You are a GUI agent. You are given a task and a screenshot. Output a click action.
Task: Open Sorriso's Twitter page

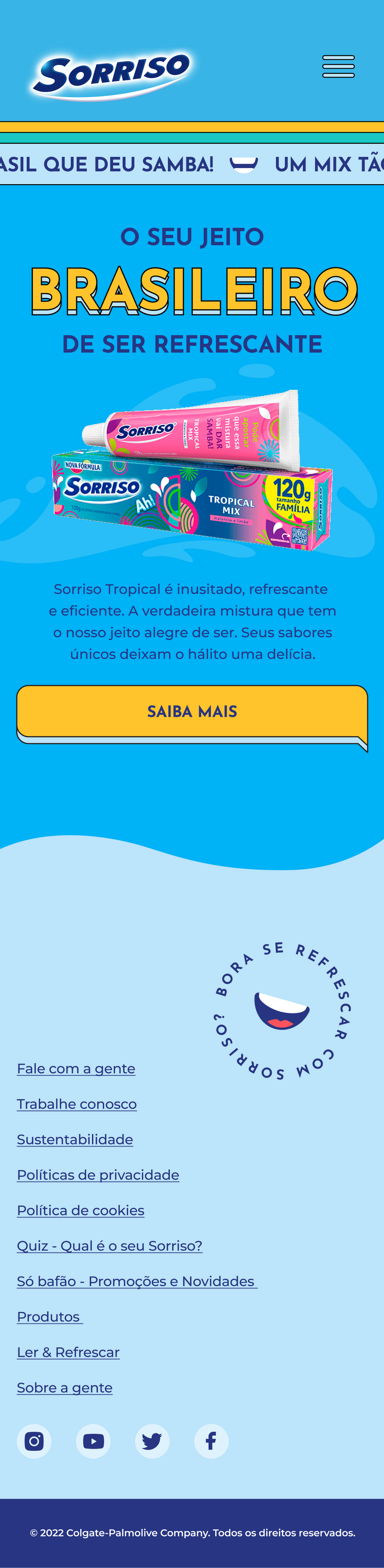[152, 1441]
